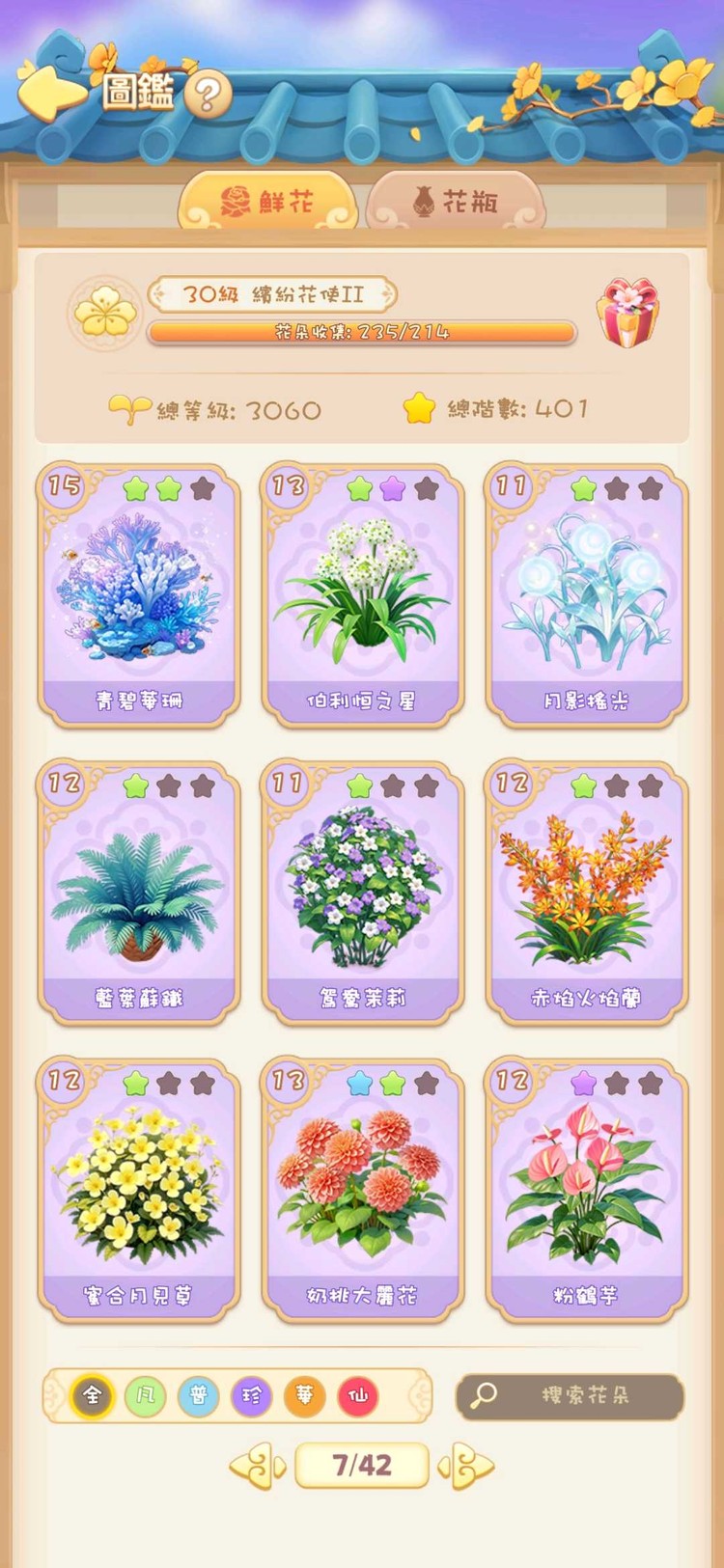
Task: Claim the gift box reward
Action: pyautogui.click(x=627, y=314)
